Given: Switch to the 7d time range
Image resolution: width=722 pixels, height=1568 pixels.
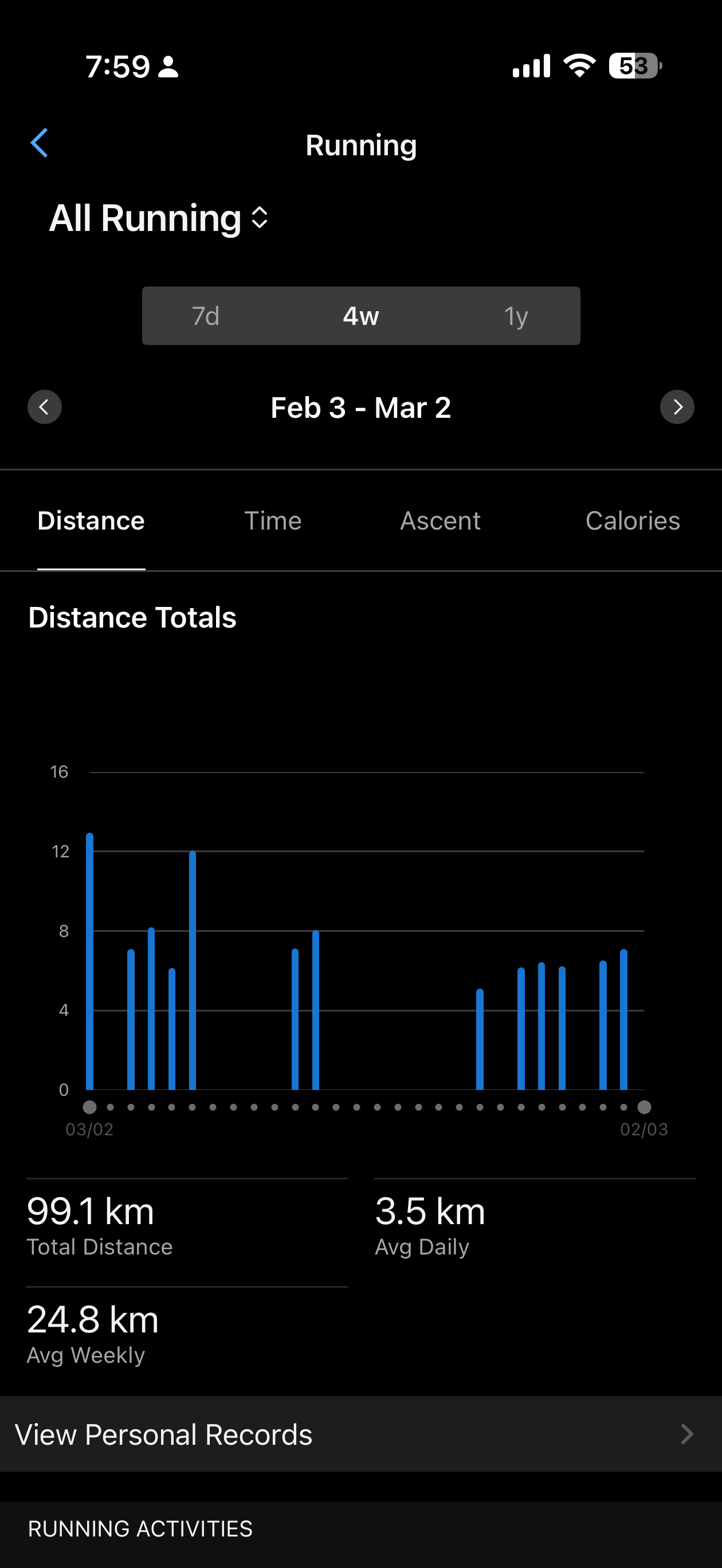Looking at the screenshot, I should click(206, 316).
